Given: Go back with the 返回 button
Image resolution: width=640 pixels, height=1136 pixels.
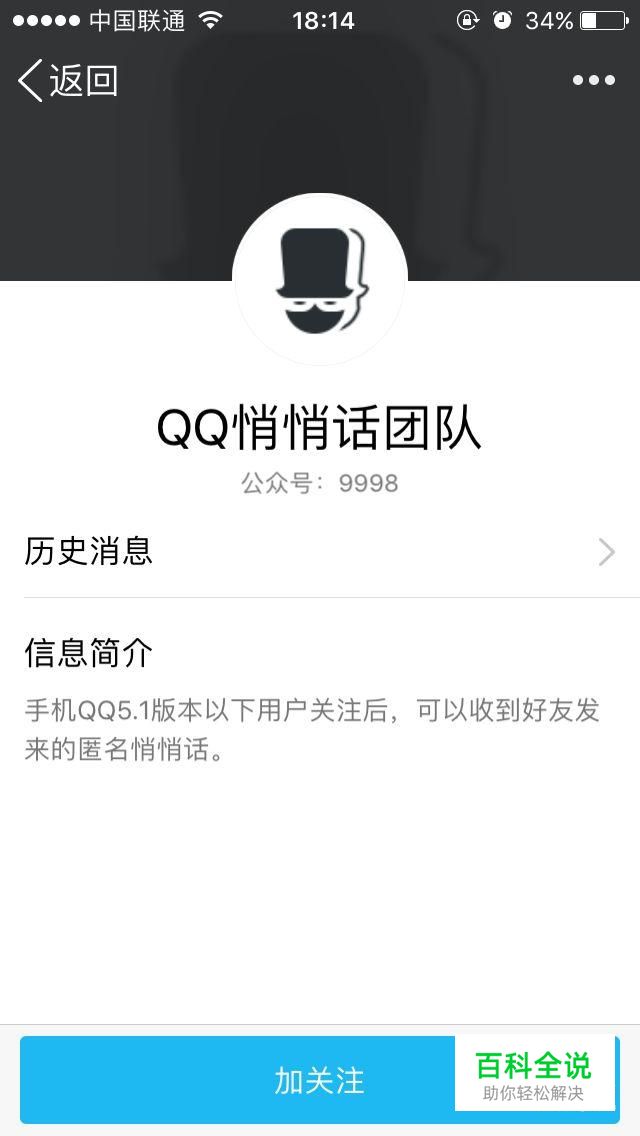Looking at the screenshot, I should 67,80.
